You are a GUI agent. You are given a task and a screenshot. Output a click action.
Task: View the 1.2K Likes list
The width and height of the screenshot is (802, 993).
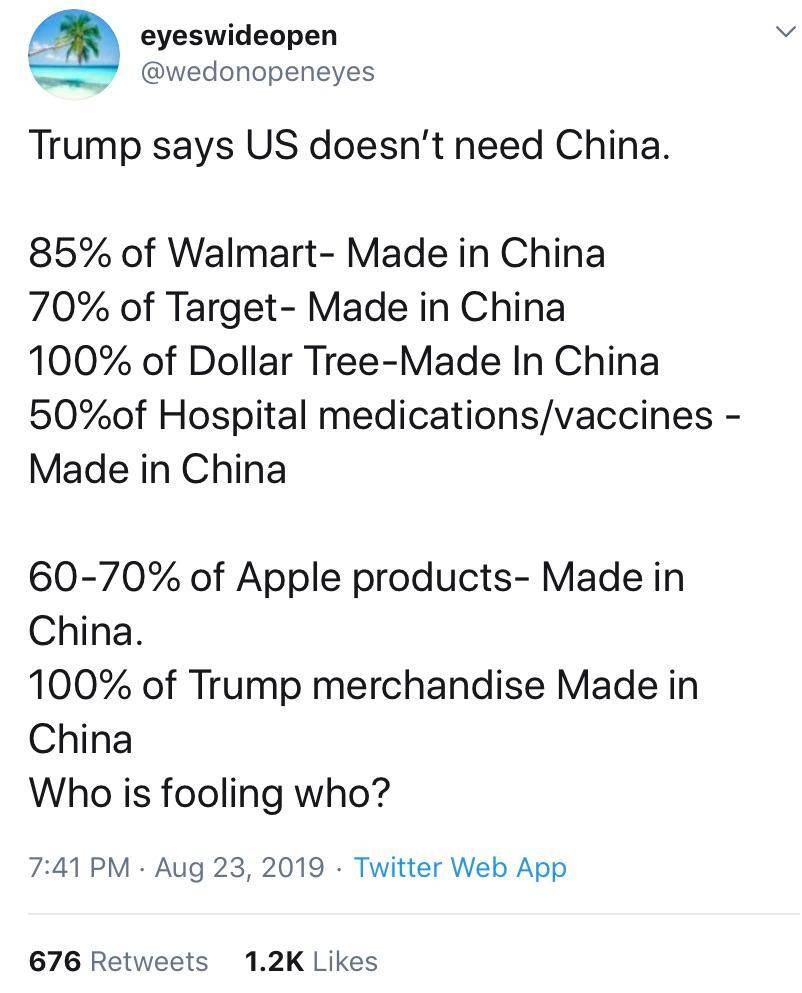click(x=311, y=961)
